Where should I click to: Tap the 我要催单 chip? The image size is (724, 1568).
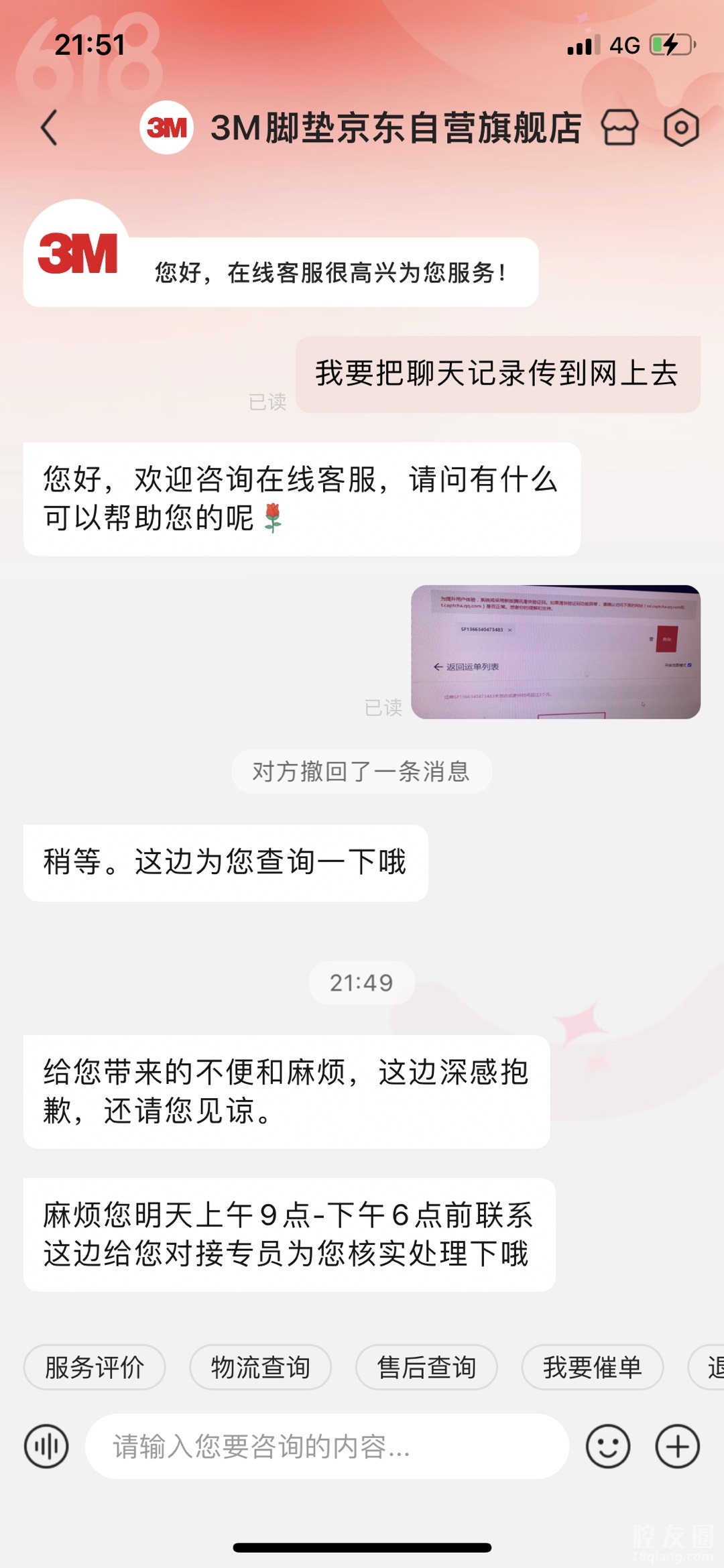593,1367
